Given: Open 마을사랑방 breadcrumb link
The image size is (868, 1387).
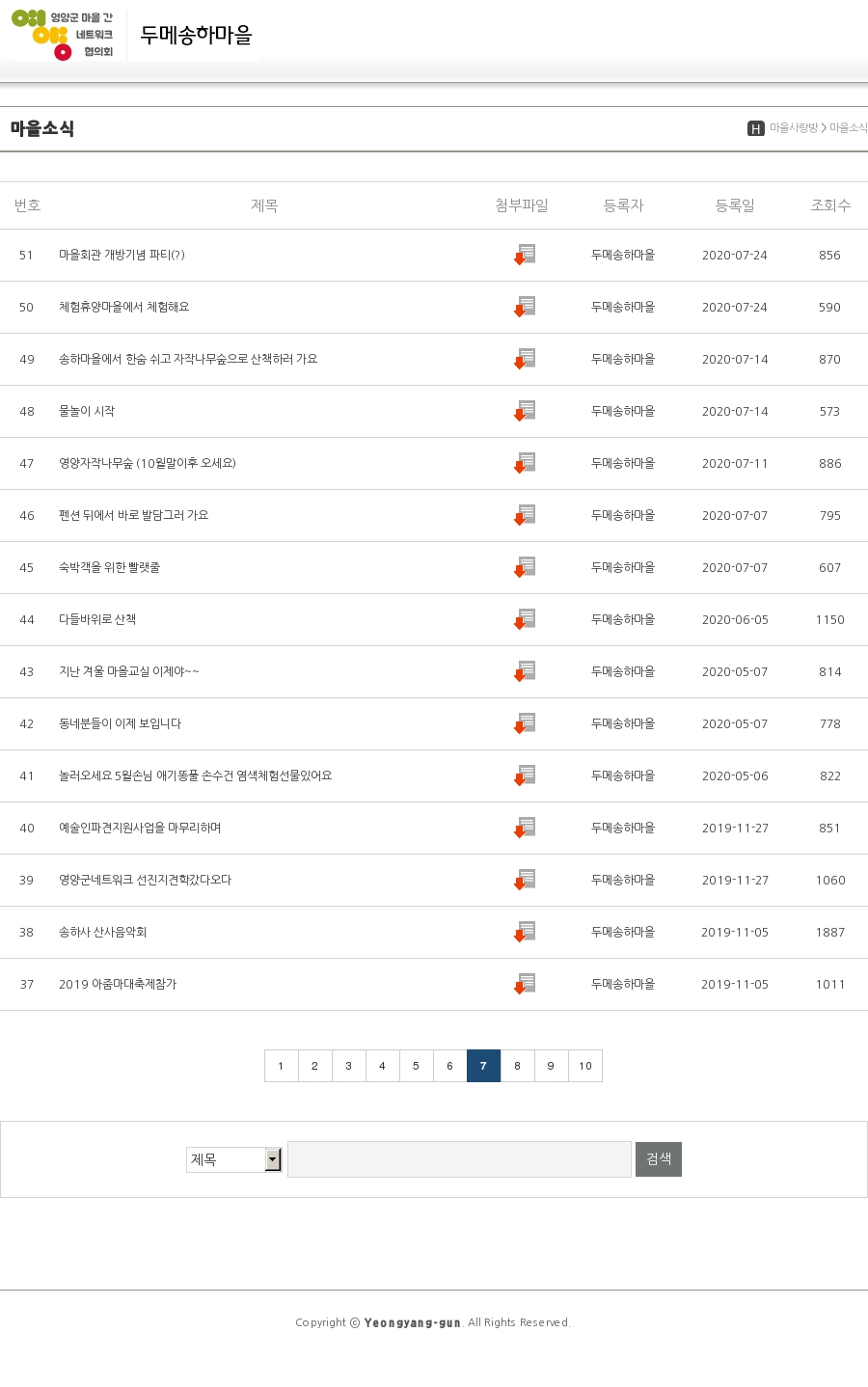Looking at the screenshot, I should (793, 128).
